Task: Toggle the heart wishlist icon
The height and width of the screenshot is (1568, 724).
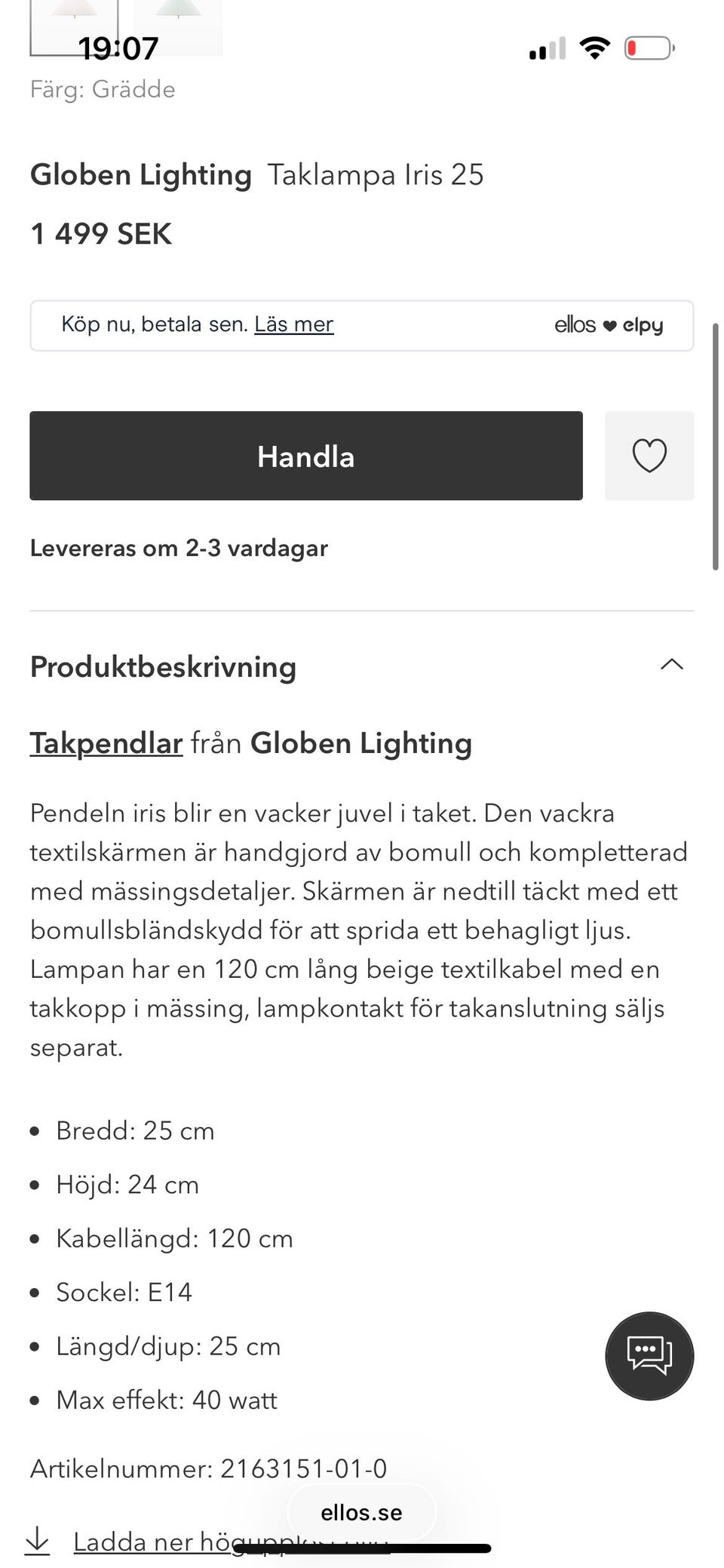Action: tap(649, 455)
